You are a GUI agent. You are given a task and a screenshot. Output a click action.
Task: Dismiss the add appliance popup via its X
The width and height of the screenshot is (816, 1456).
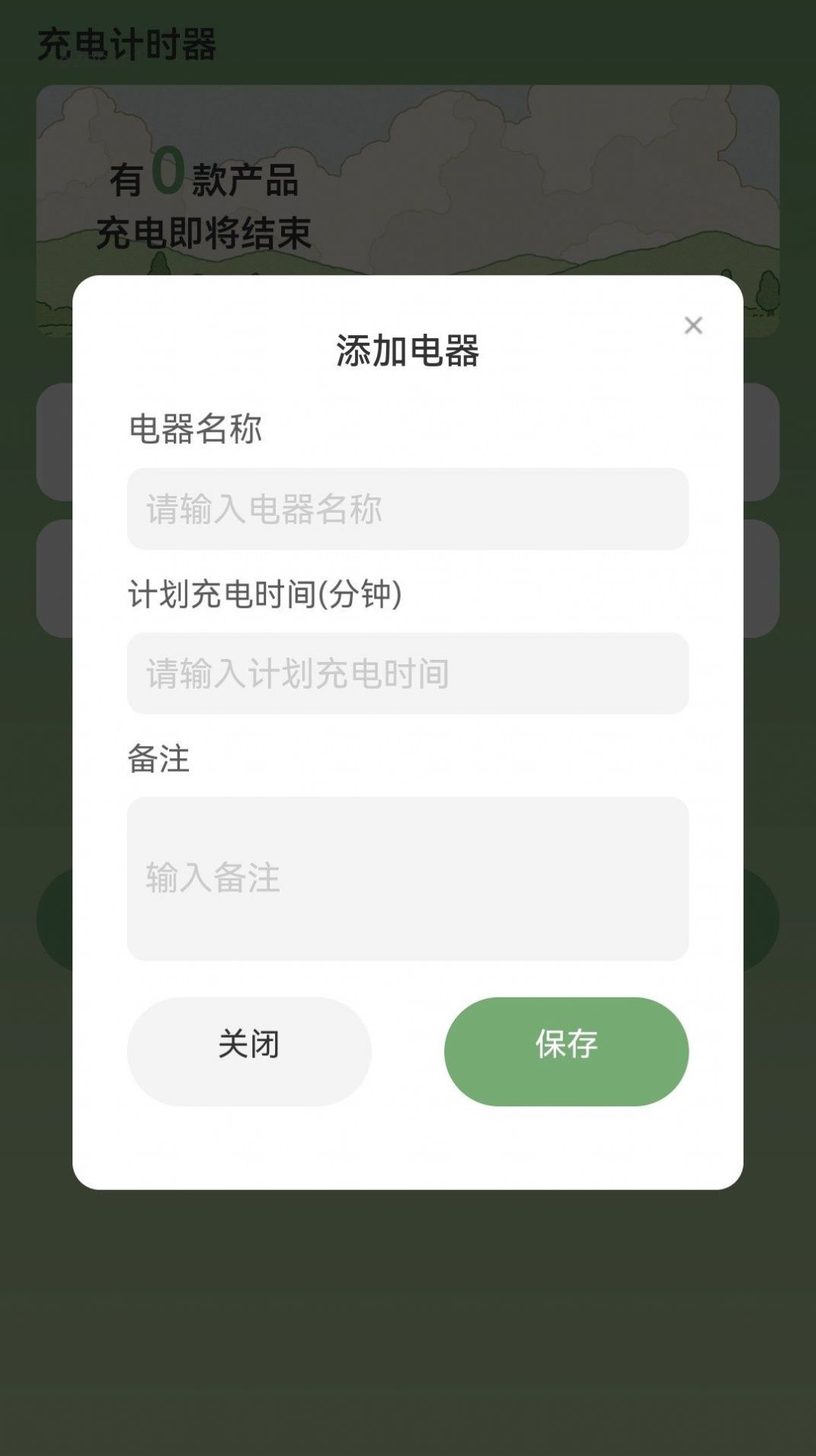click(x=693, y=325)
